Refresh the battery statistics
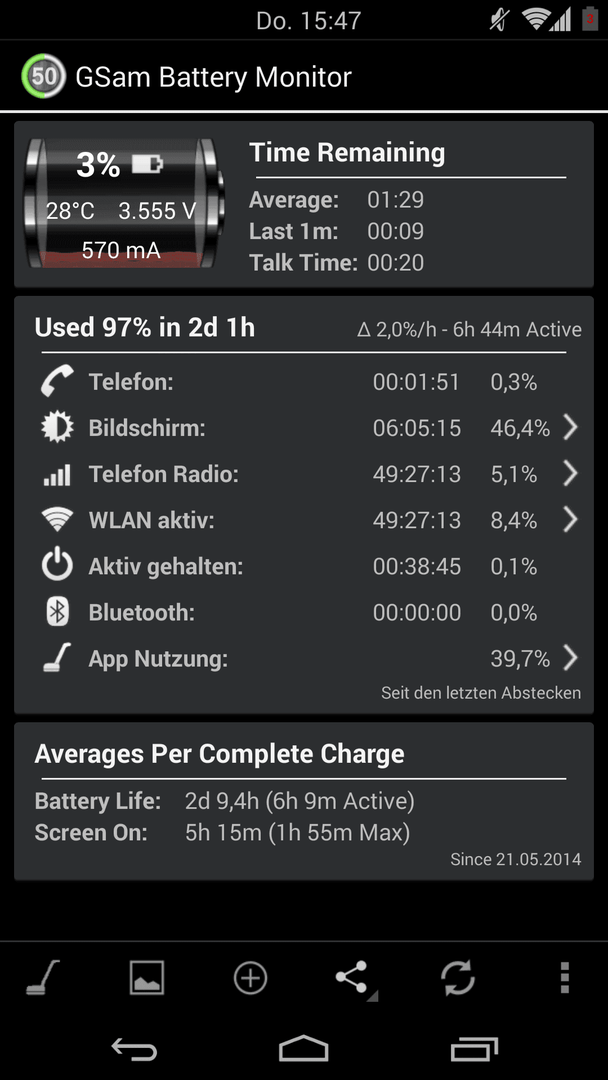This screenshot has width=608, height=1080. coord(459,977)
